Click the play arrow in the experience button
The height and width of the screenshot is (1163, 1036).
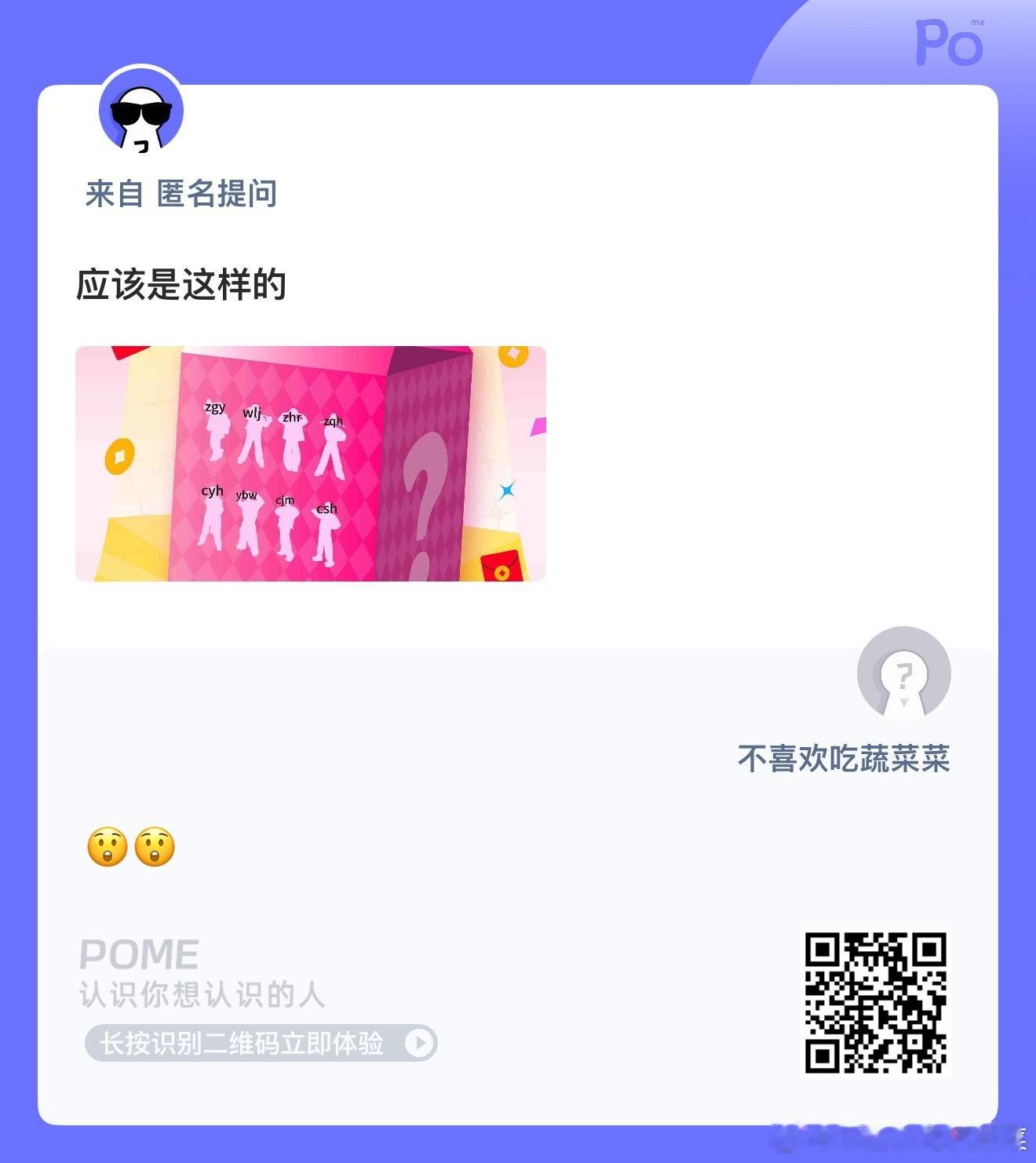[x=421, y=1044]
